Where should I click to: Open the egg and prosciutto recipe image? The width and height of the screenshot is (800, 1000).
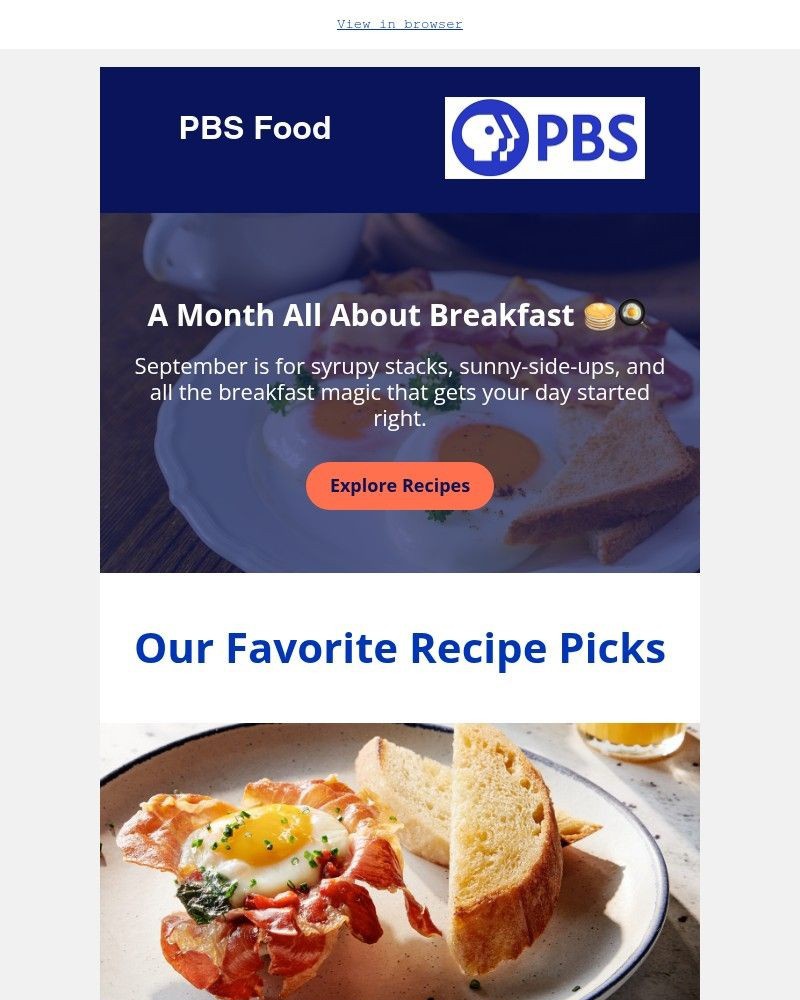399,860
